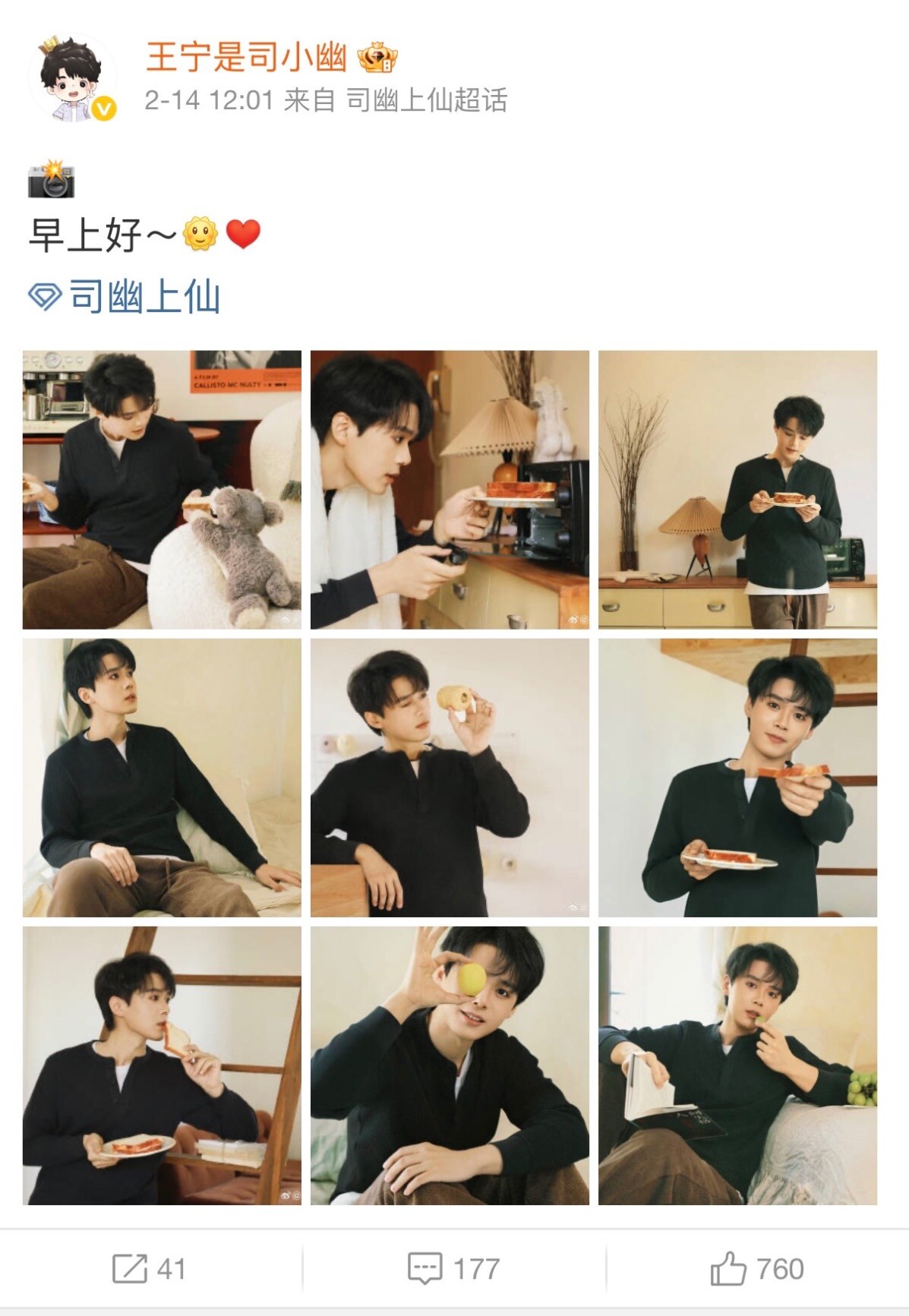Open the 司幽上仙超话 source link
The image size is (909, 1316).
click(x=427, y=100)
